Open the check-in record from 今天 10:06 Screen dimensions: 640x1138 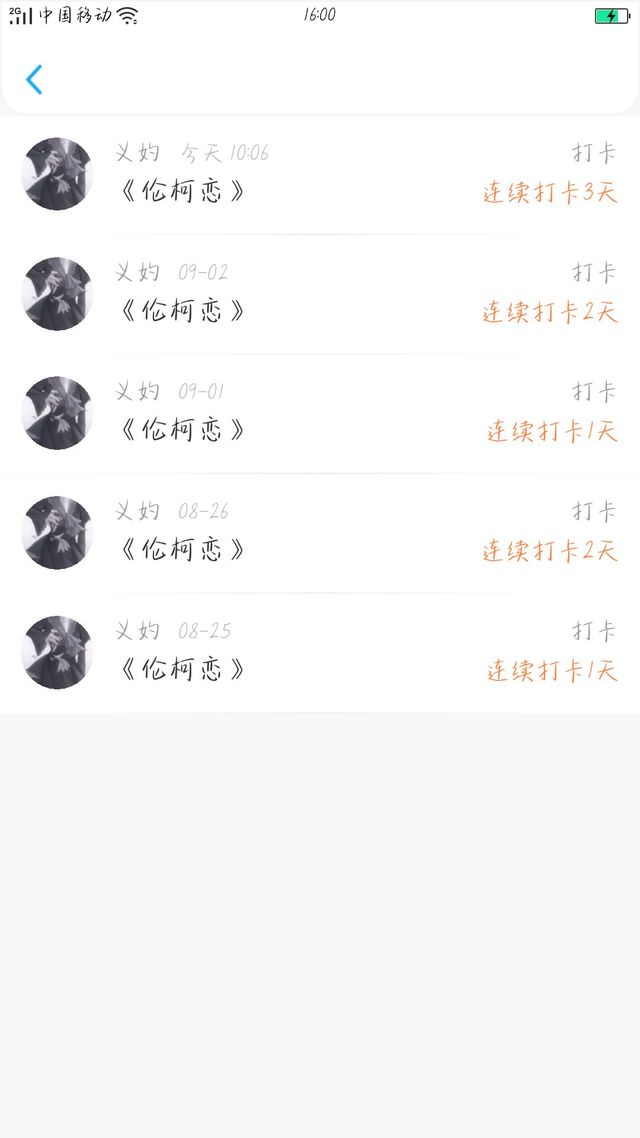[x=320, y=174]
